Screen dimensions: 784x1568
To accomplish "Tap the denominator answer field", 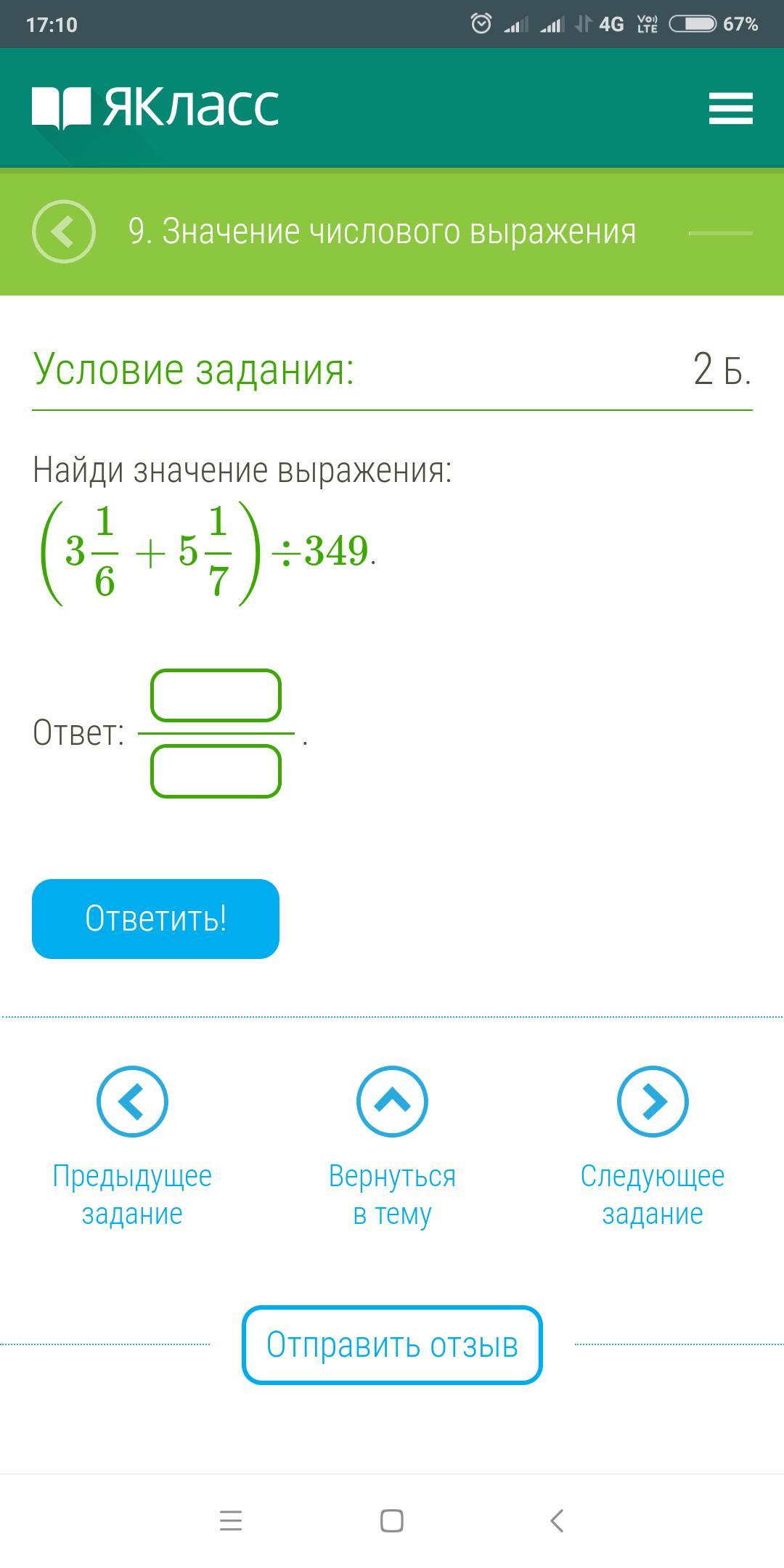I will coord(216,772).
